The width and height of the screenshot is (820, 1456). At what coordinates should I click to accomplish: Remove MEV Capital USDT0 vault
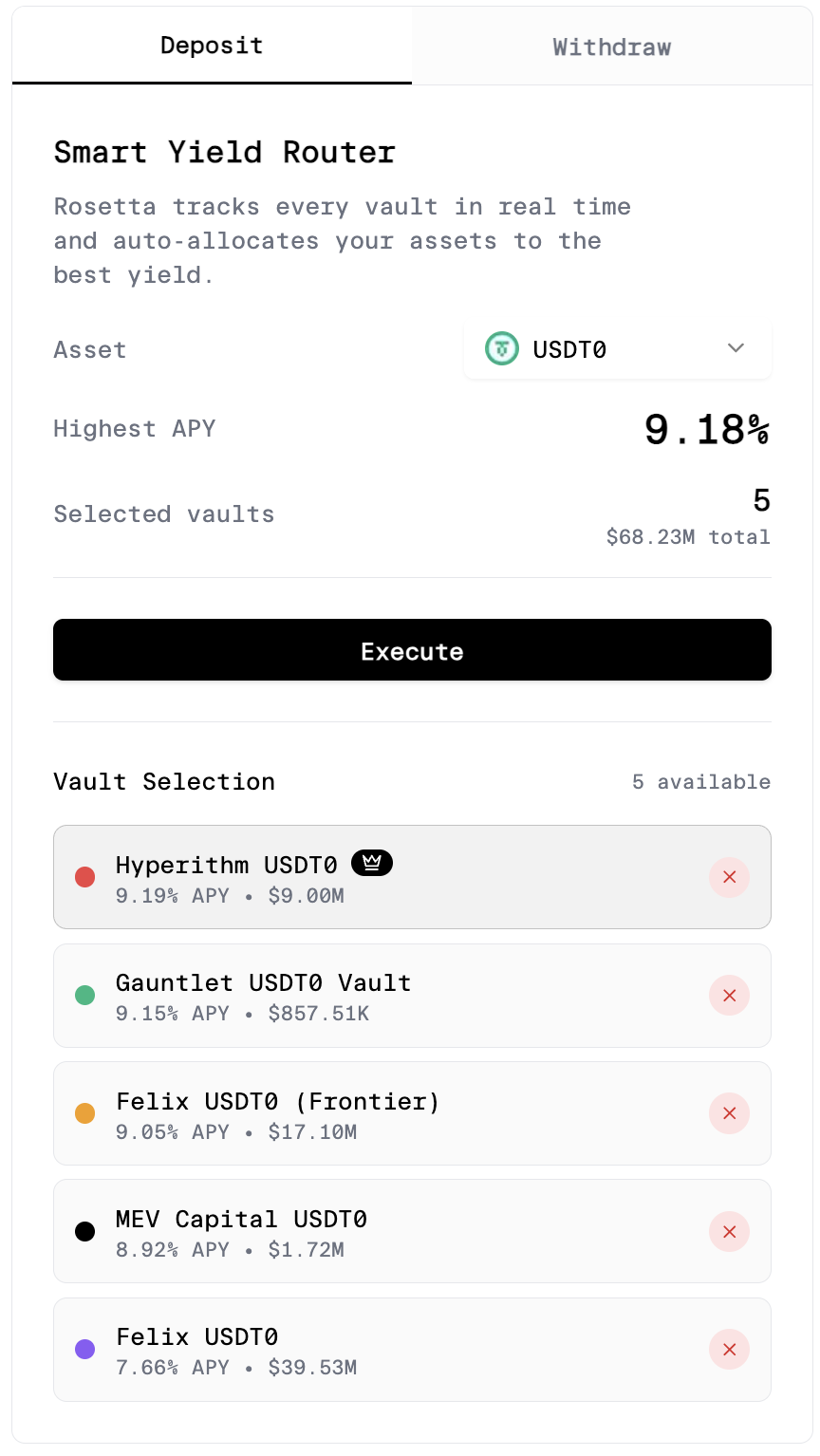[729, 1231]
